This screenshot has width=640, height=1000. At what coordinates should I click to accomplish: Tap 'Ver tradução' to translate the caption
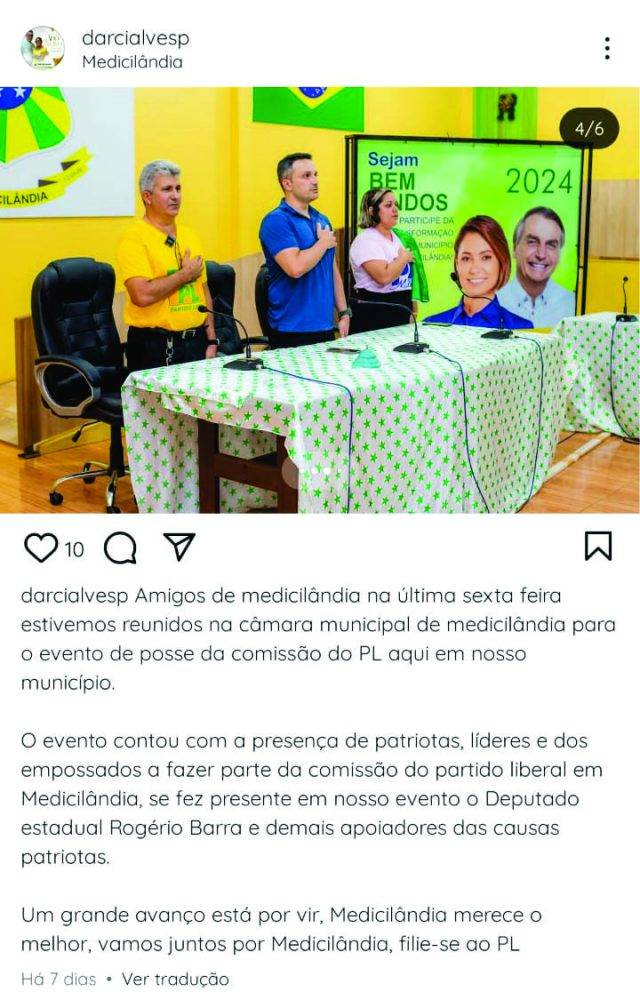175,979
